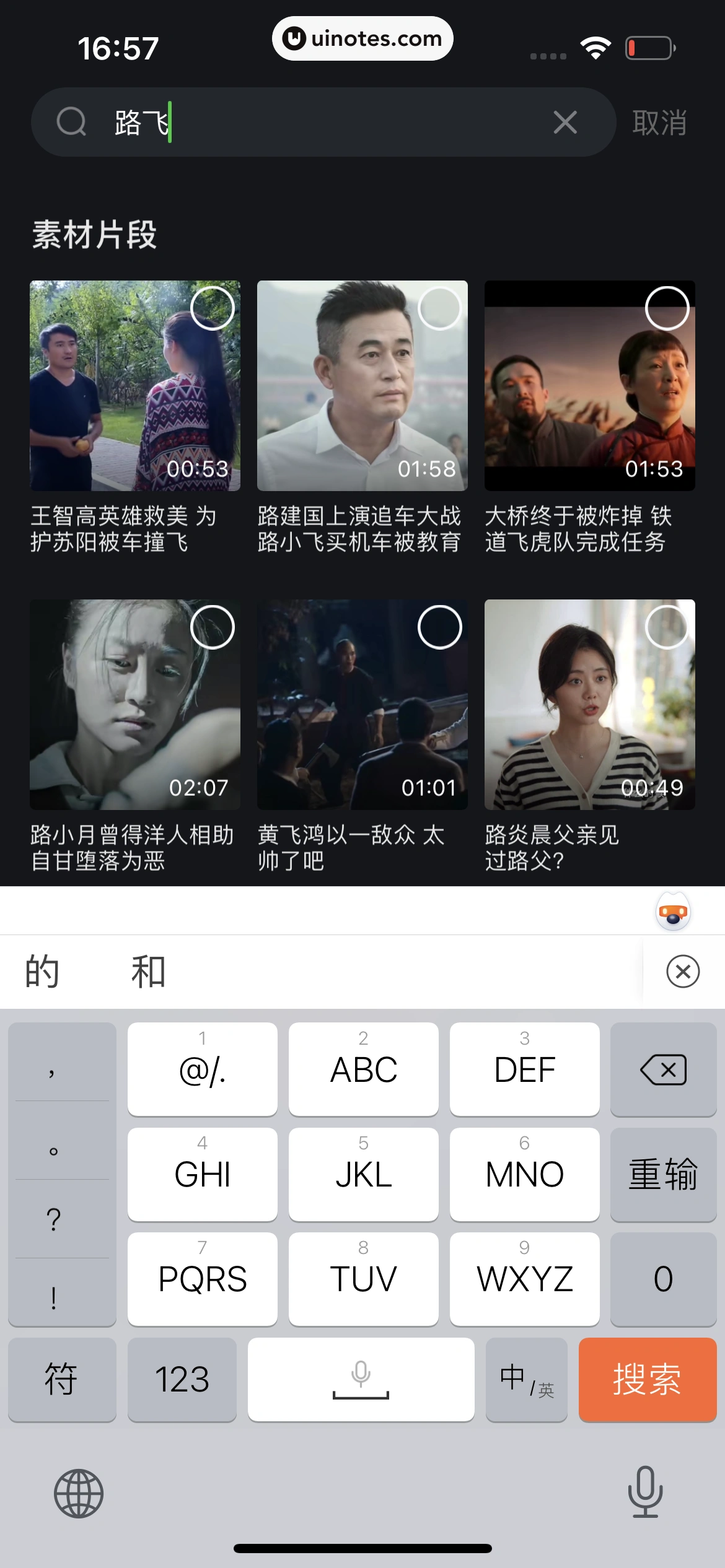Image resolution: width=725 pixels, height=1568 pixels.
Task: Open the clip 黄飞鸿以一敌众 太帅了吧
Action: coord(362,704)
